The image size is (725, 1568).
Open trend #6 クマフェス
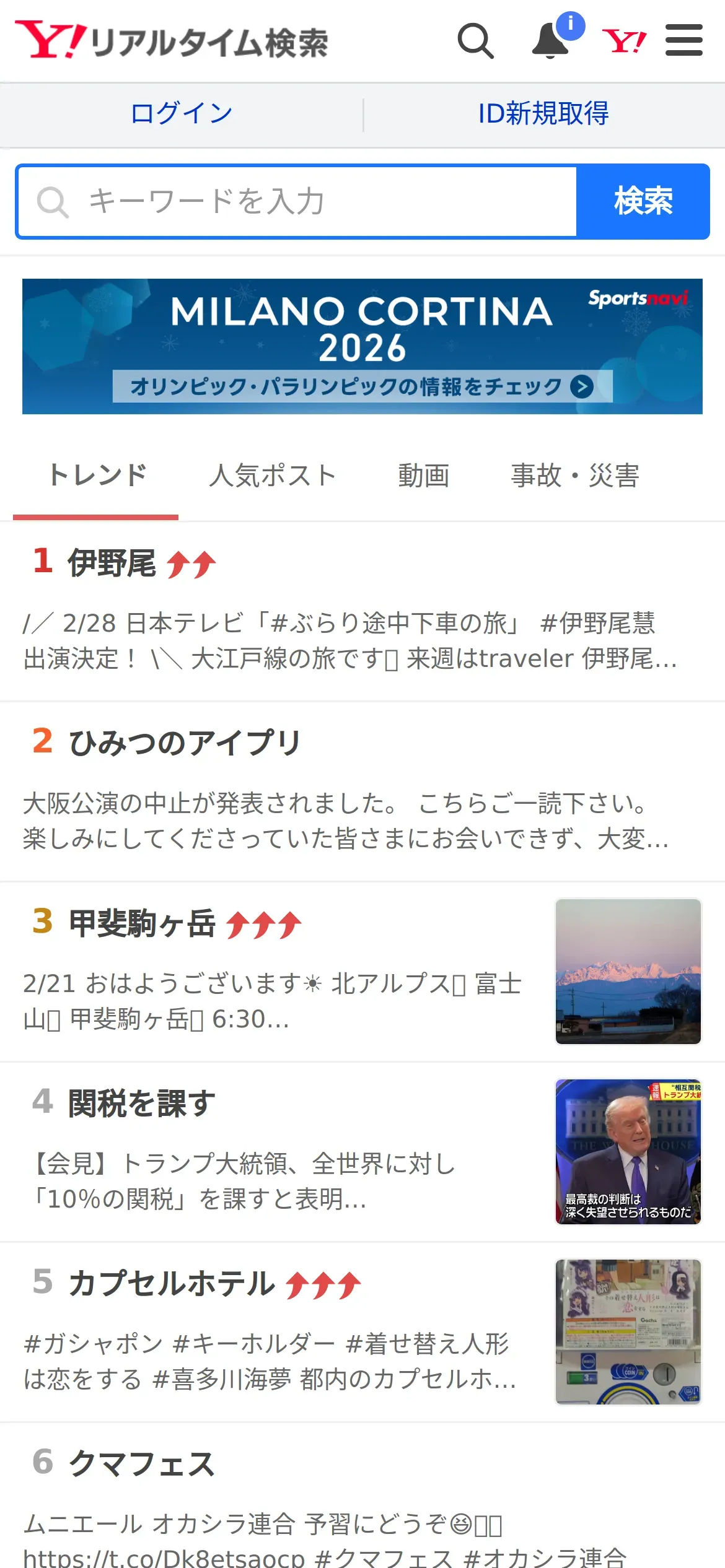[143, 1464]
